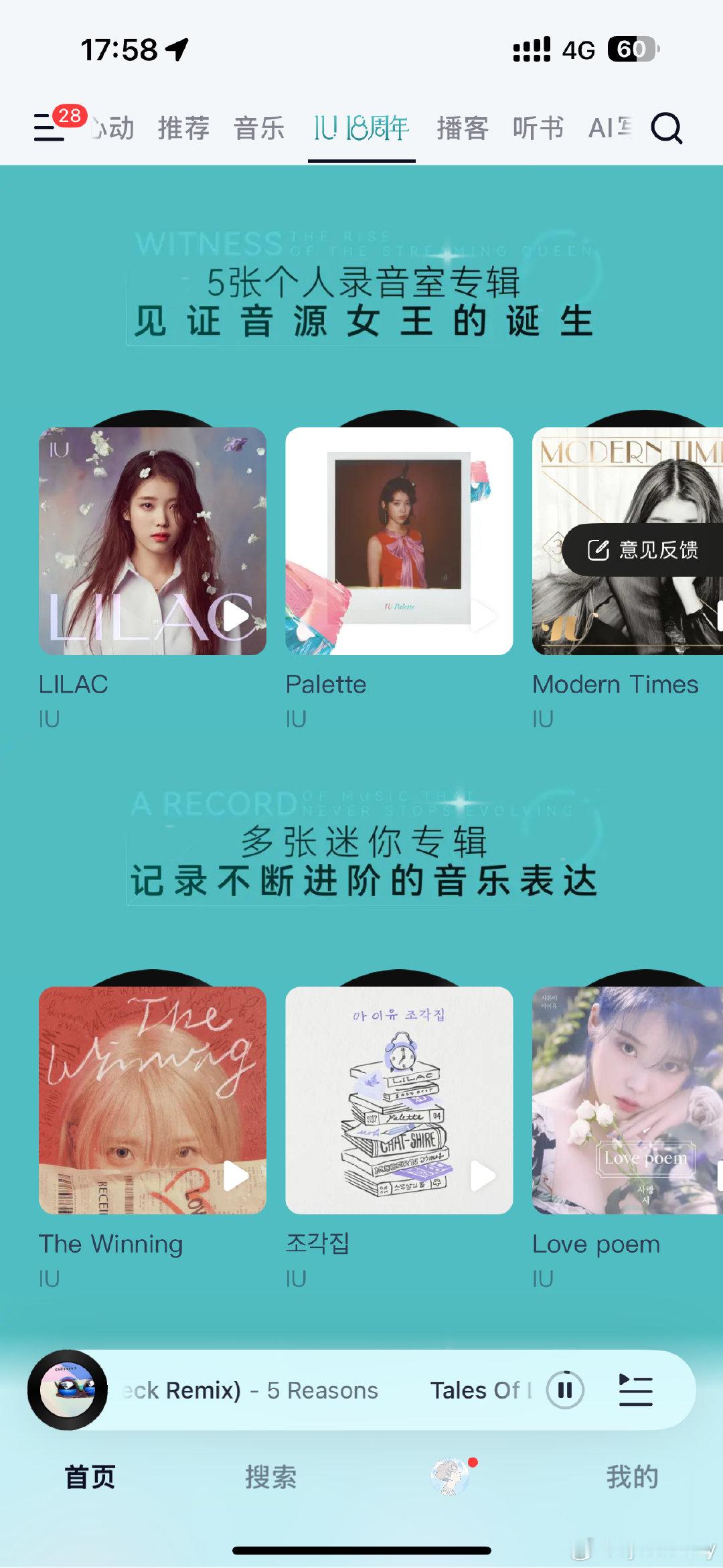Viewport: 723px width, 1568px height.
Task: Open the Modern Times album
Action: [x=627, y=541]
